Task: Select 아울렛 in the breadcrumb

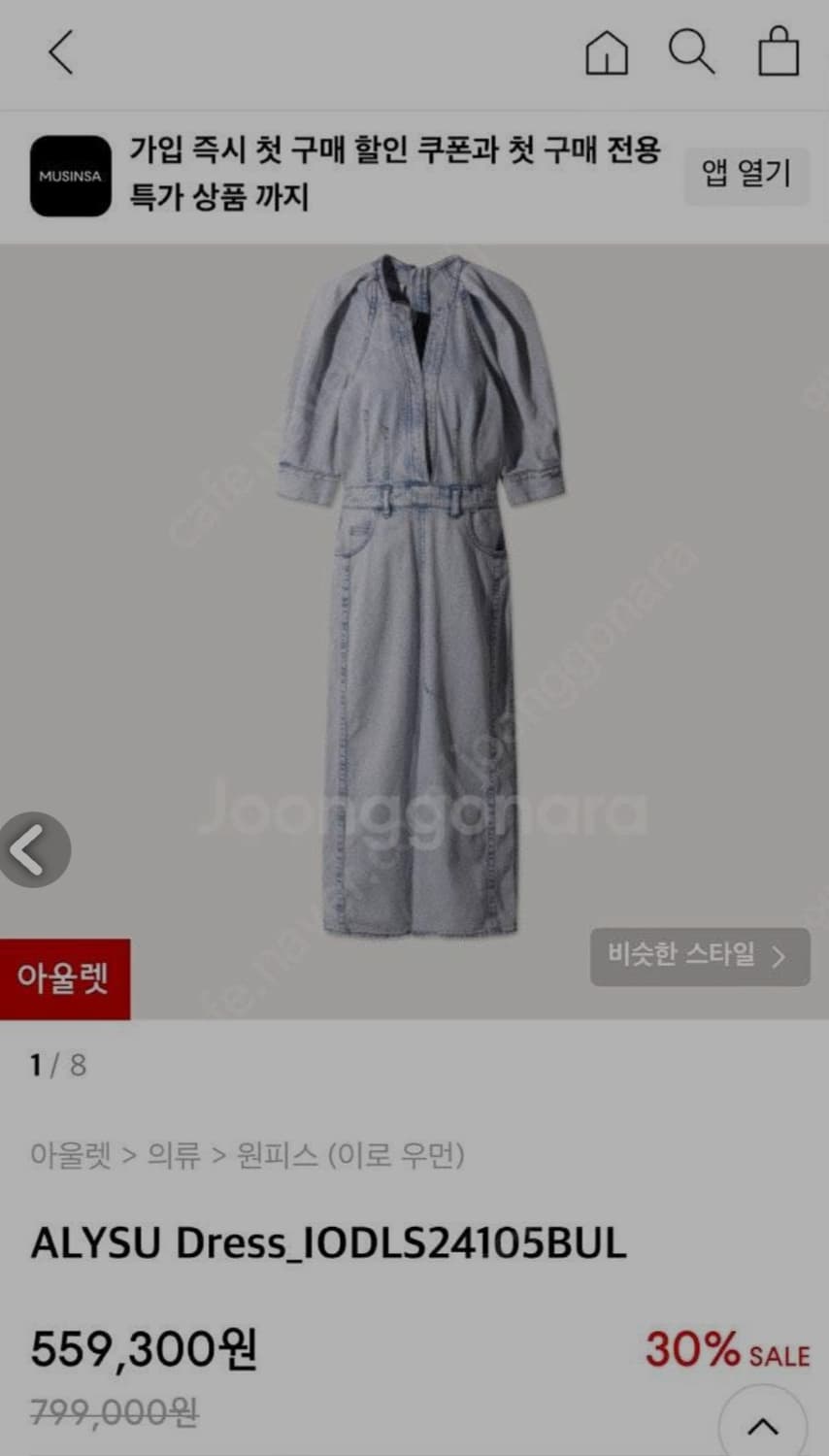Action: coord(67,1155)
